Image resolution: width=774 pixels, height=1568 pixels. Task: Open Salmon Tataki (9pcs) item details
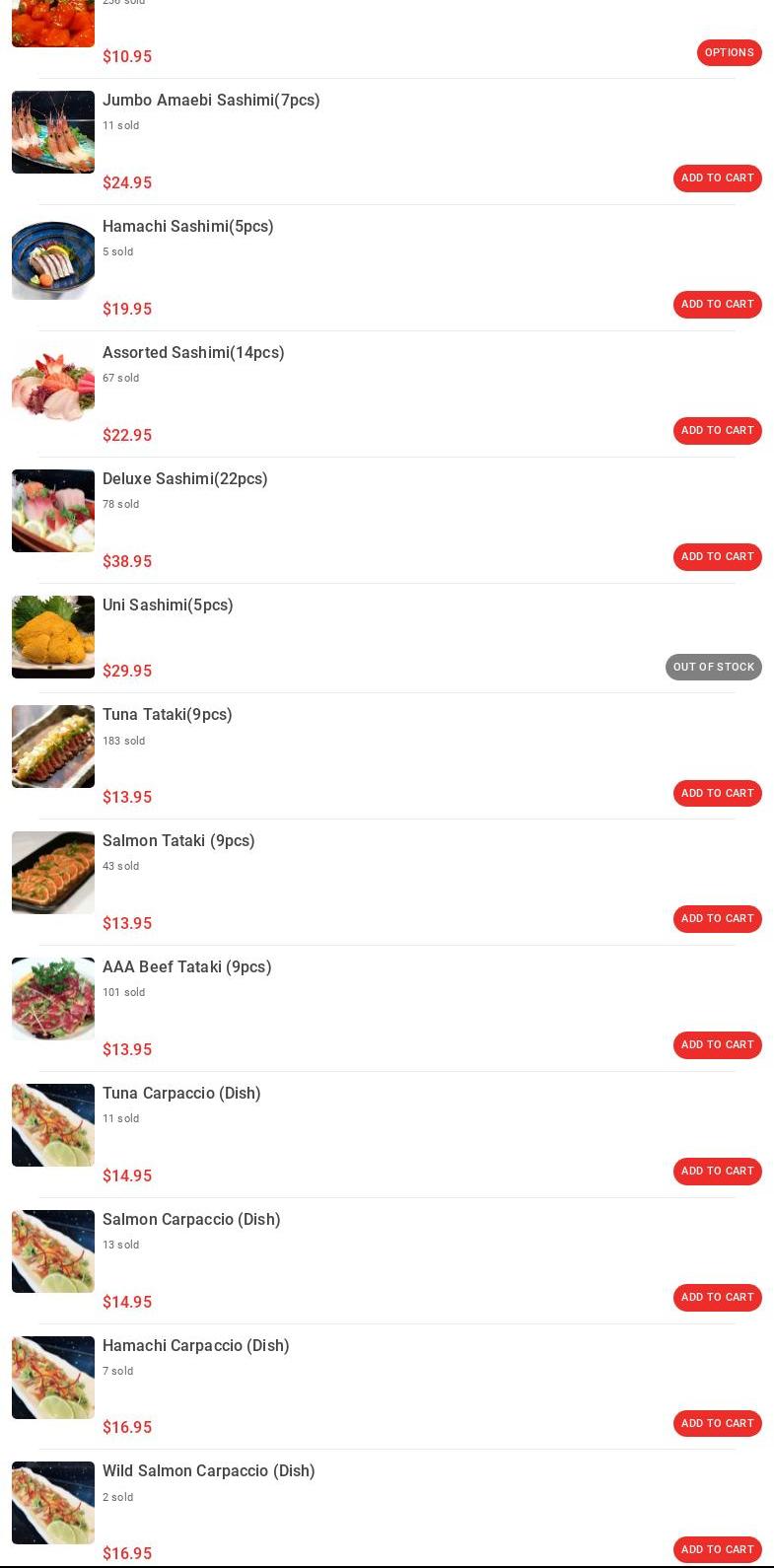(178, 841)
